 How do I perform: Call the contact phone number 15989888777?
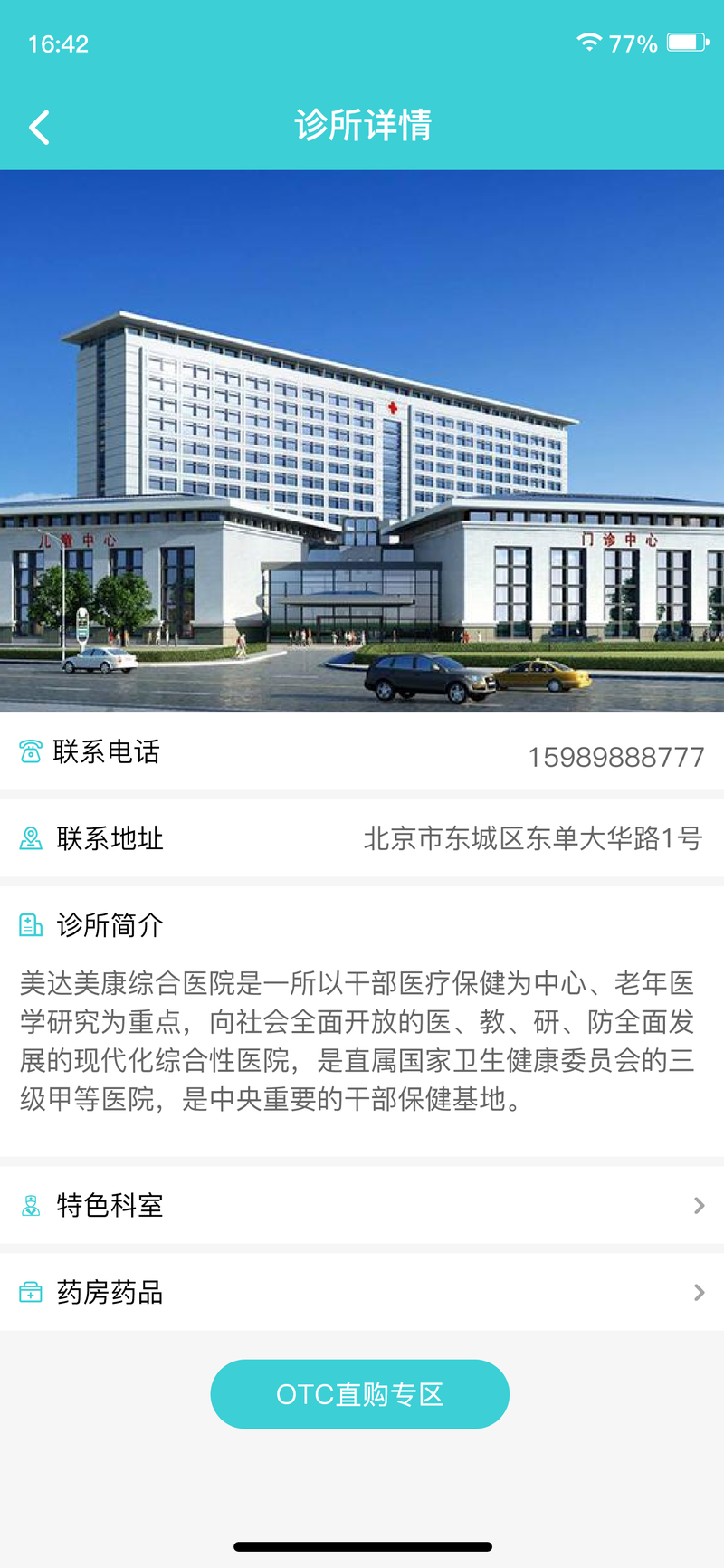[615, 757]
